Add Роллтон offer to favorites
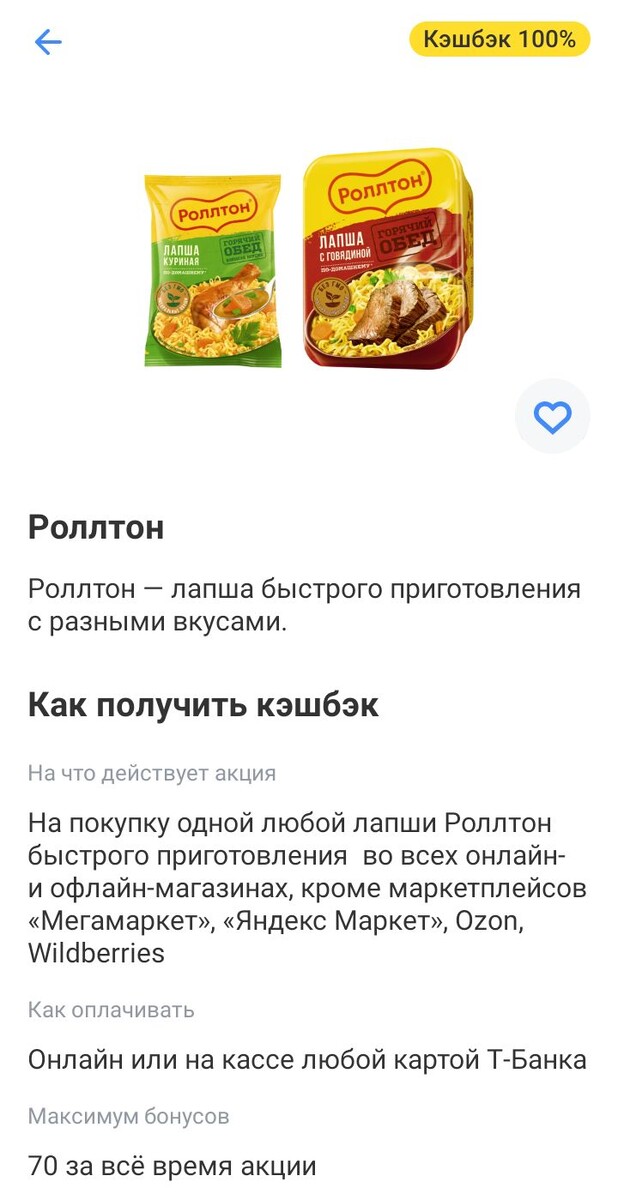This screenshot has height=1200, width=618. pyautogui.click(x=552, y=416)
